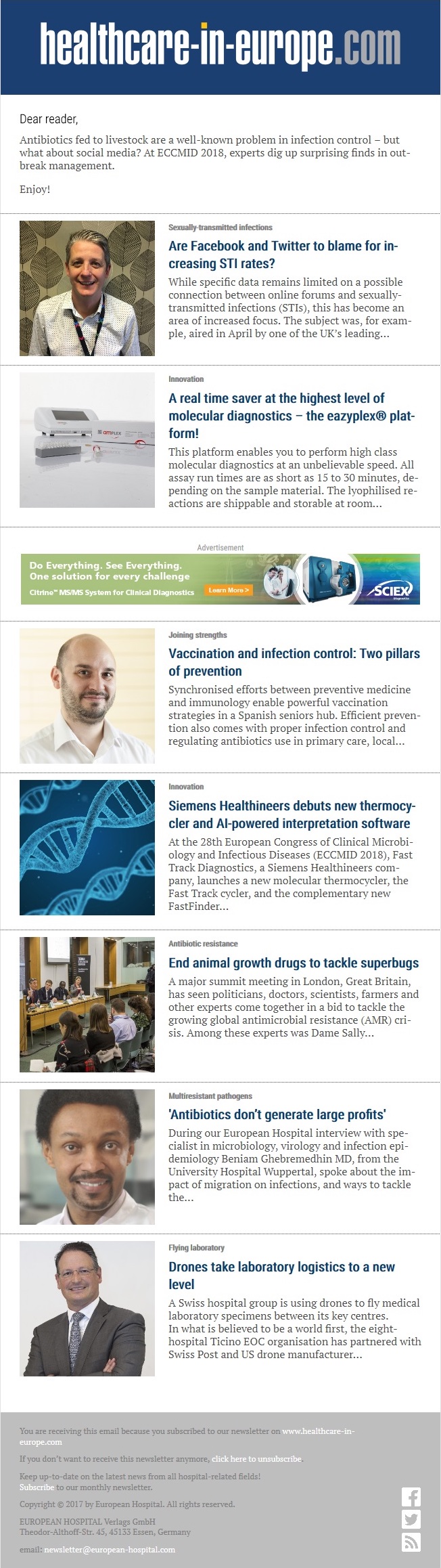Open the Twitter profile icon

[x=411, y=1519]
